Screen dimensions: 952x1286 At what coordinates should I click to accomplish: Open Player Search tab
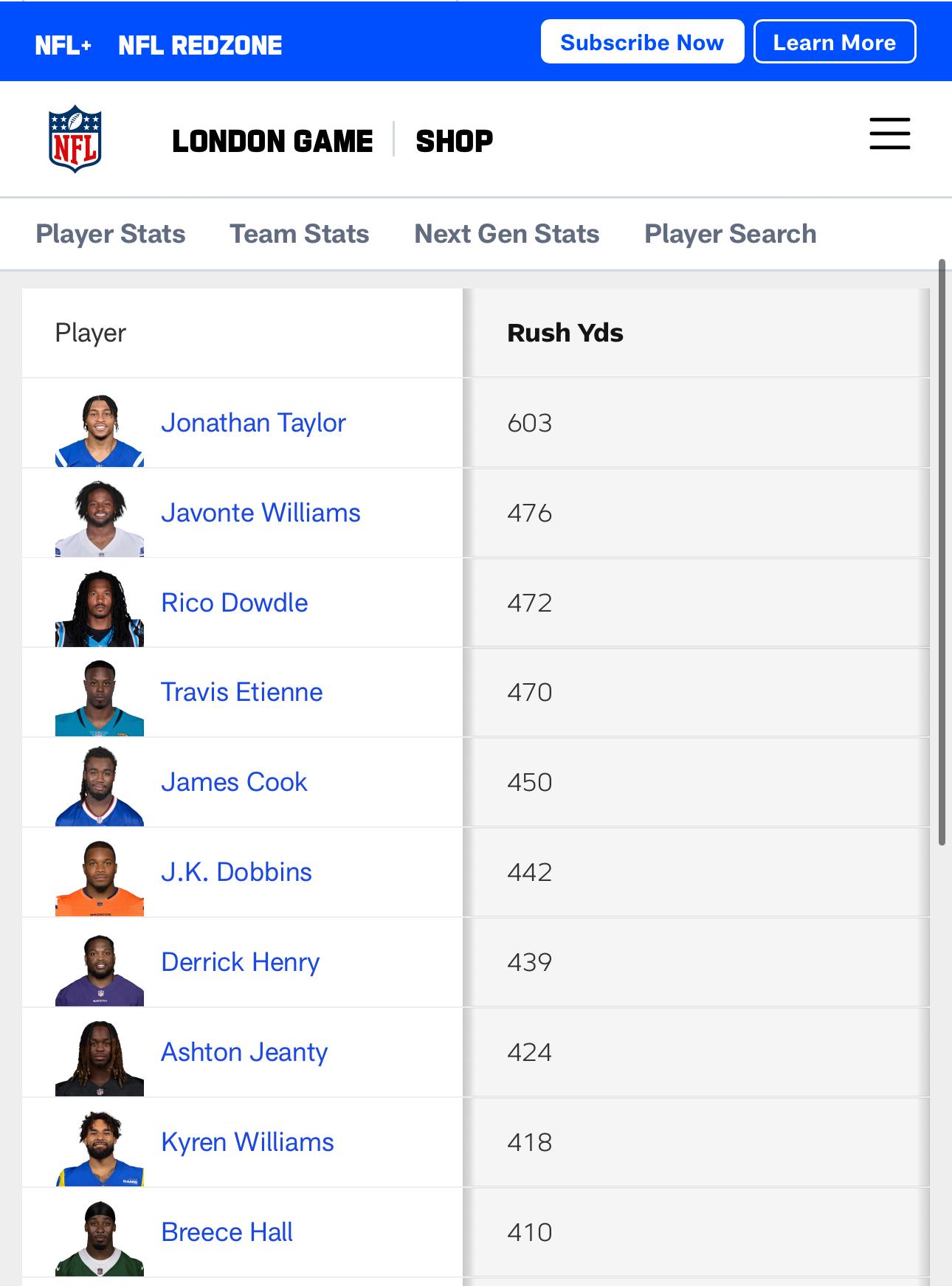730,234
